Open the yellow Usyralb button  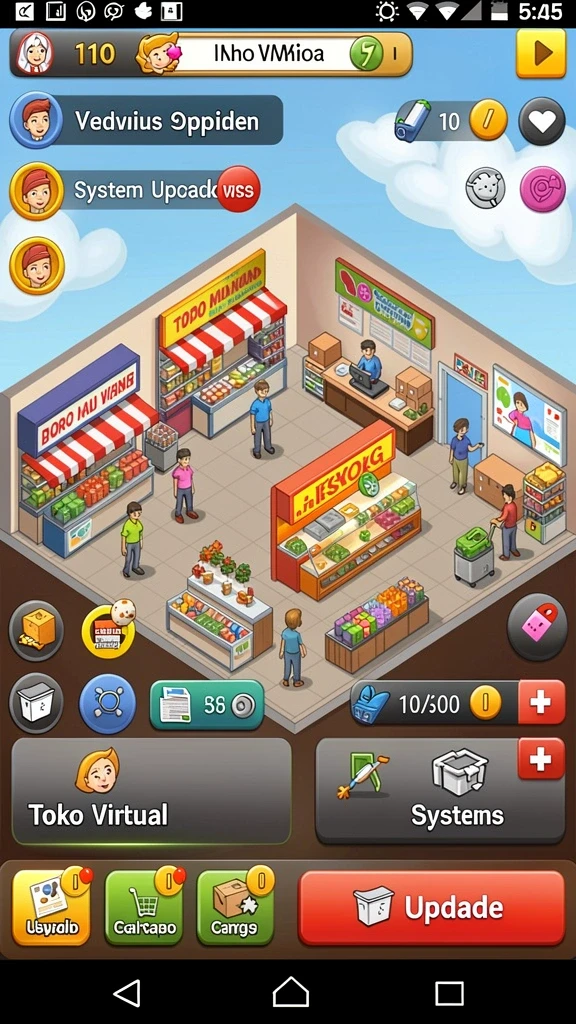(51, 907)
